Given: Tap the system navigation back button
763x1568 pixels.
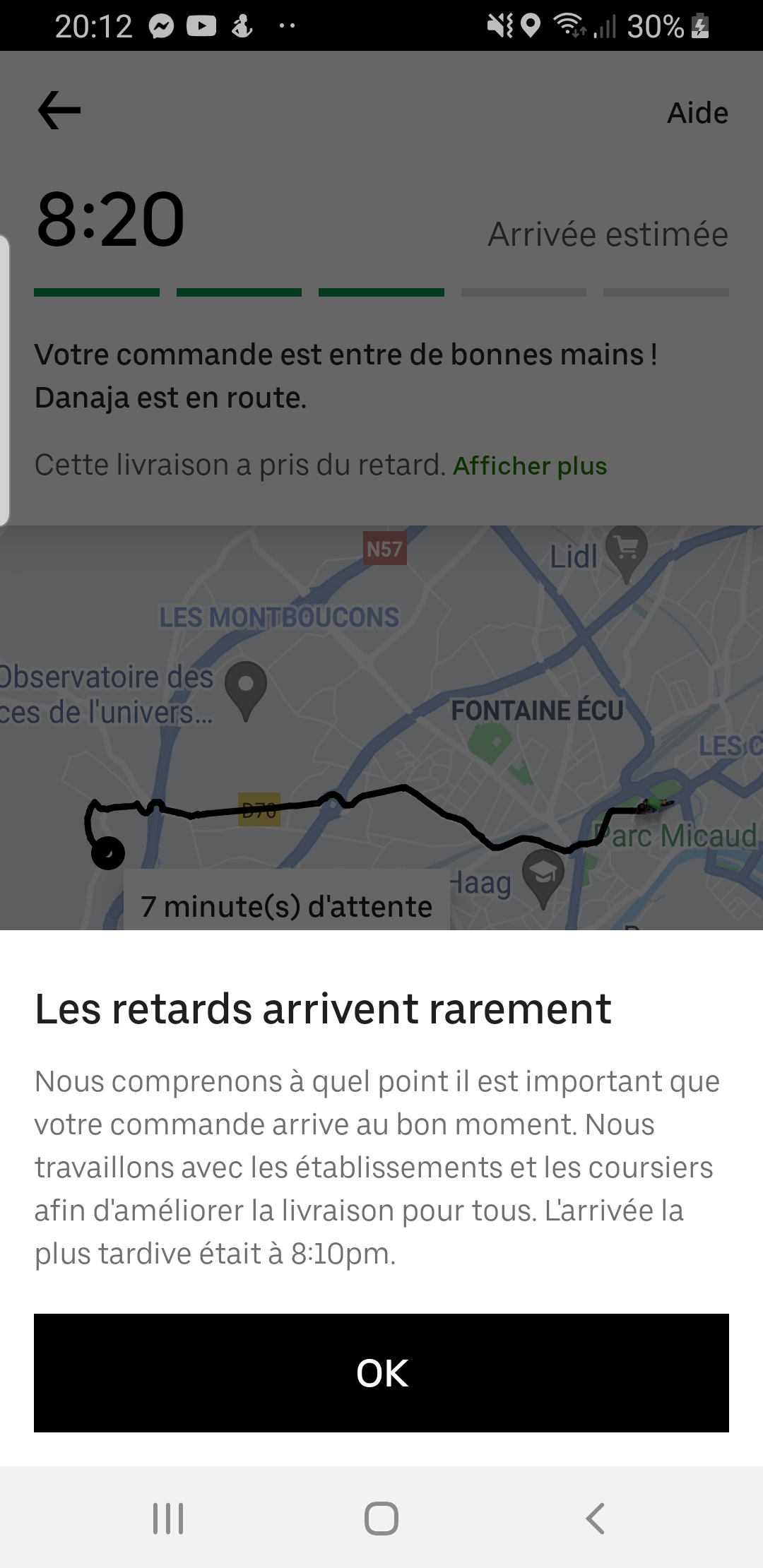Looking at the screenshot, I should pyautogui.click(x=596, y=1518).
